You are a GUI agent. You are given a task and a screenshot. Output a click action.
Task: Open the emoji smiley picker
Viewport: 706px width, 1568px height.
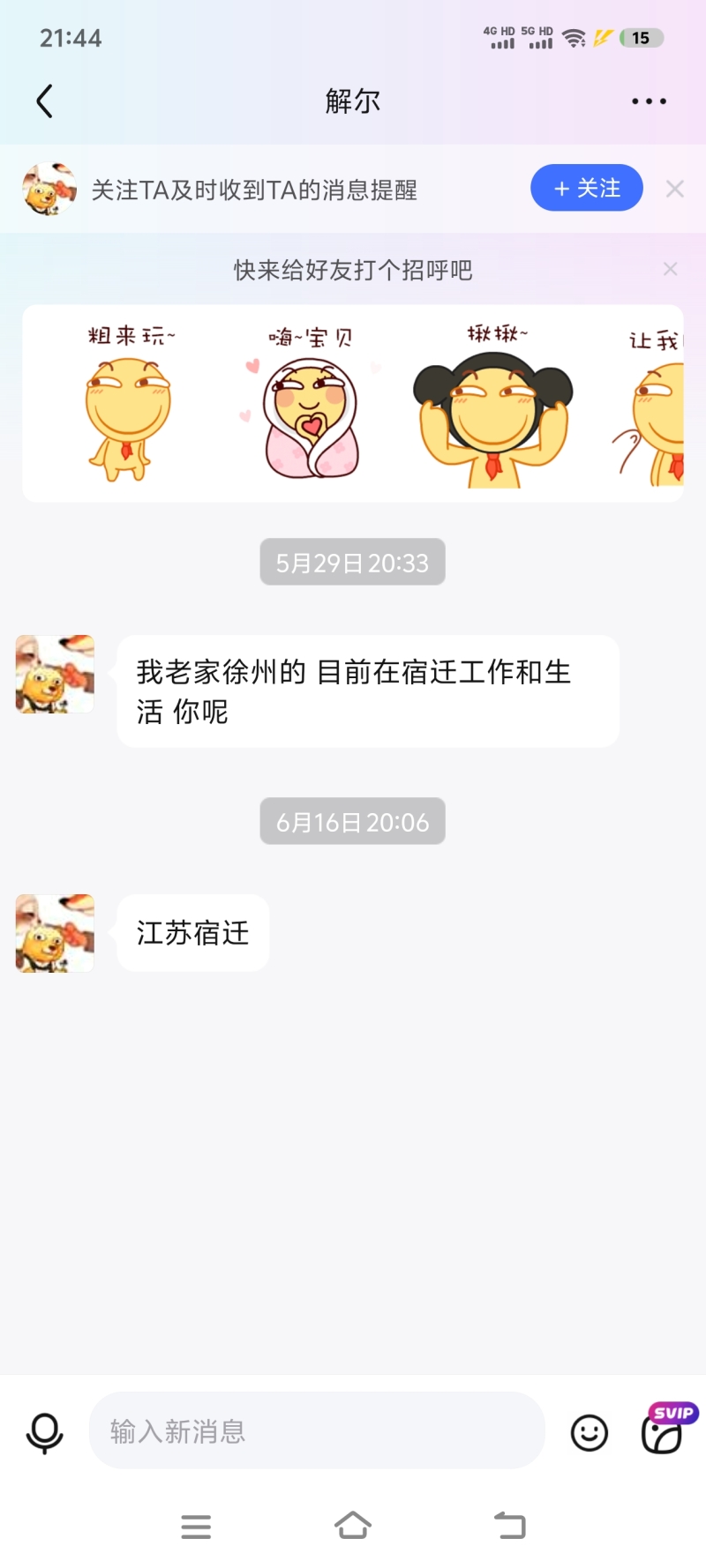[x=590, y=1432]
